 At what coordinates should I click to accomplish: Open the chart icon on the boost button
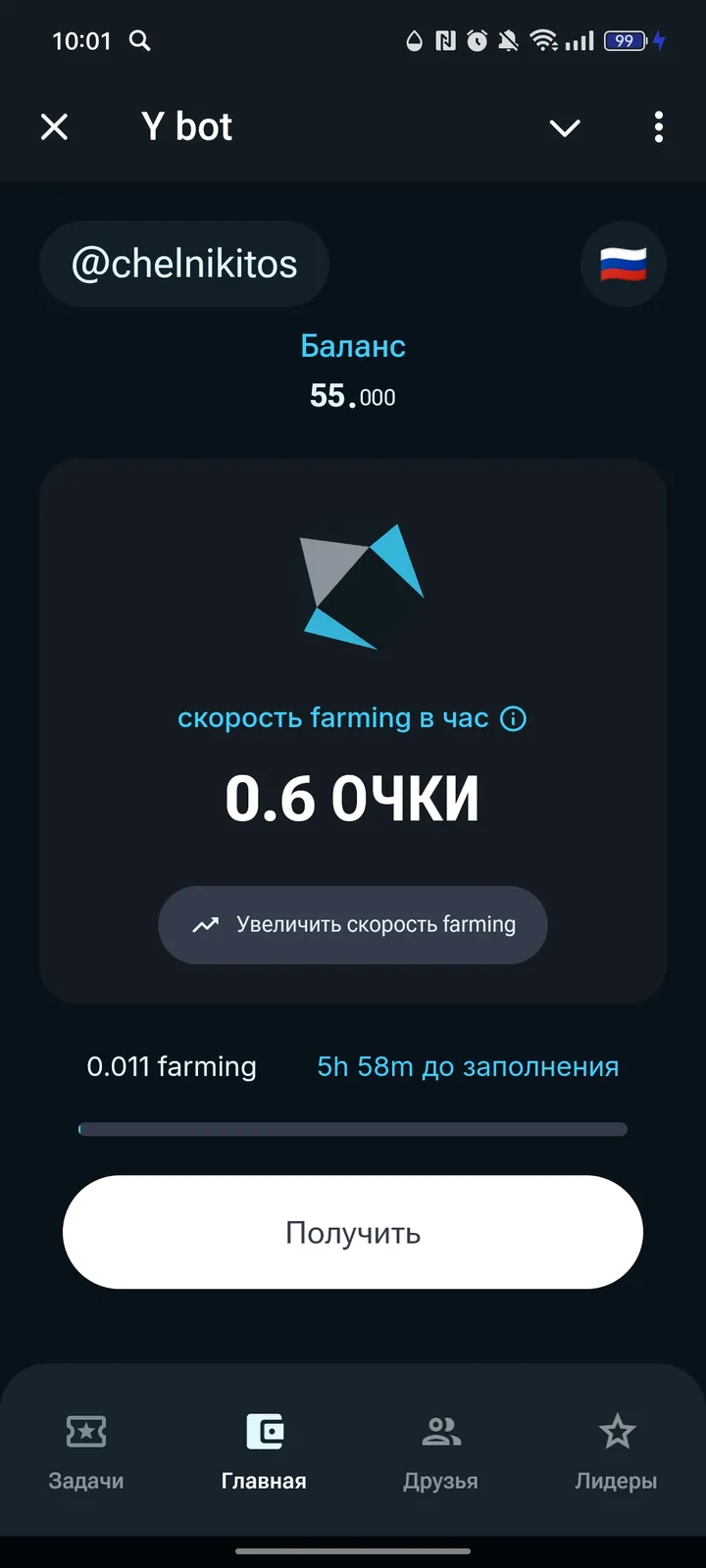coord(206,924)
